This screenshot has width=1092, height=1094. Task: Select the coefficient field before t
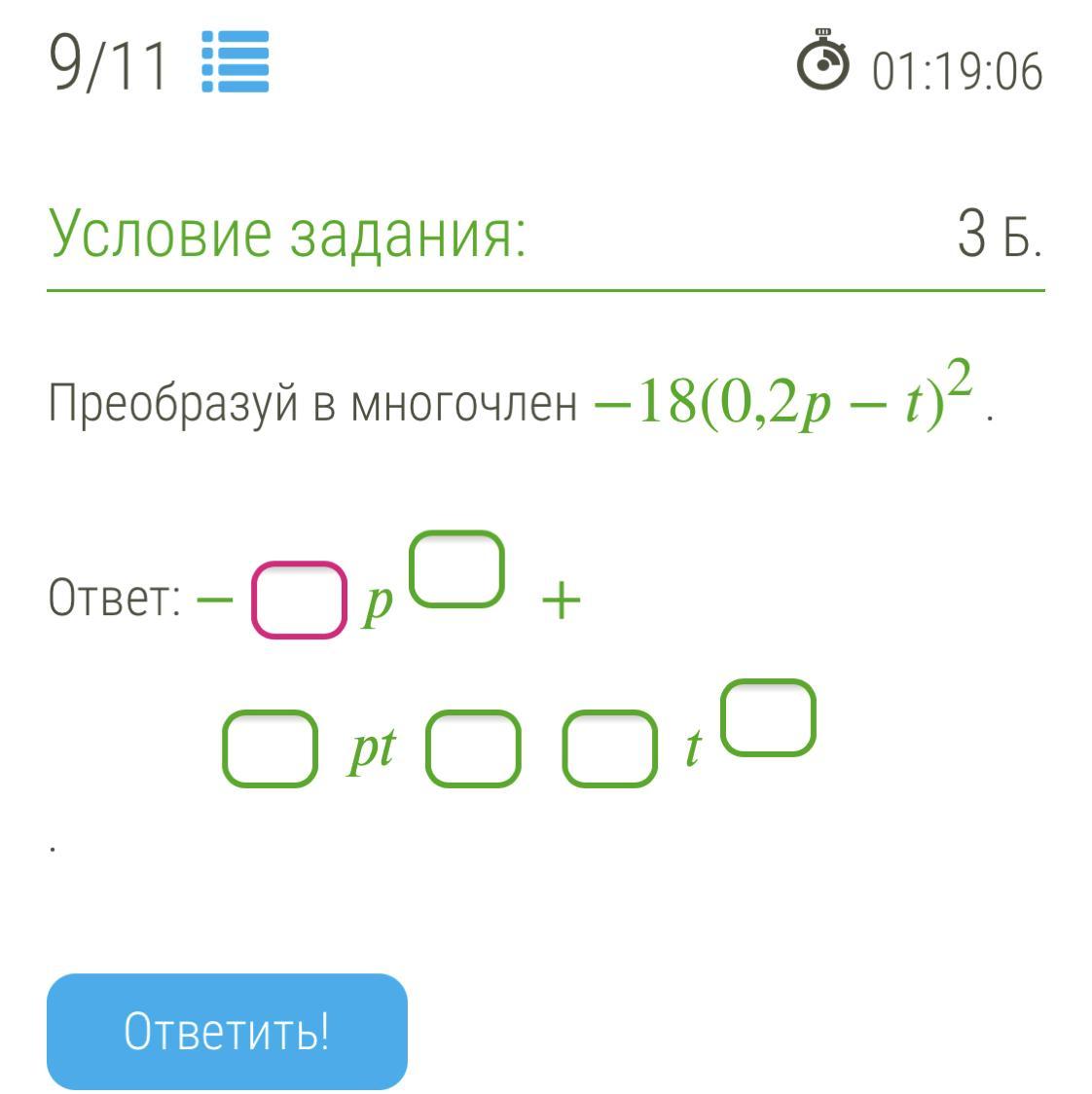point(609,748)
